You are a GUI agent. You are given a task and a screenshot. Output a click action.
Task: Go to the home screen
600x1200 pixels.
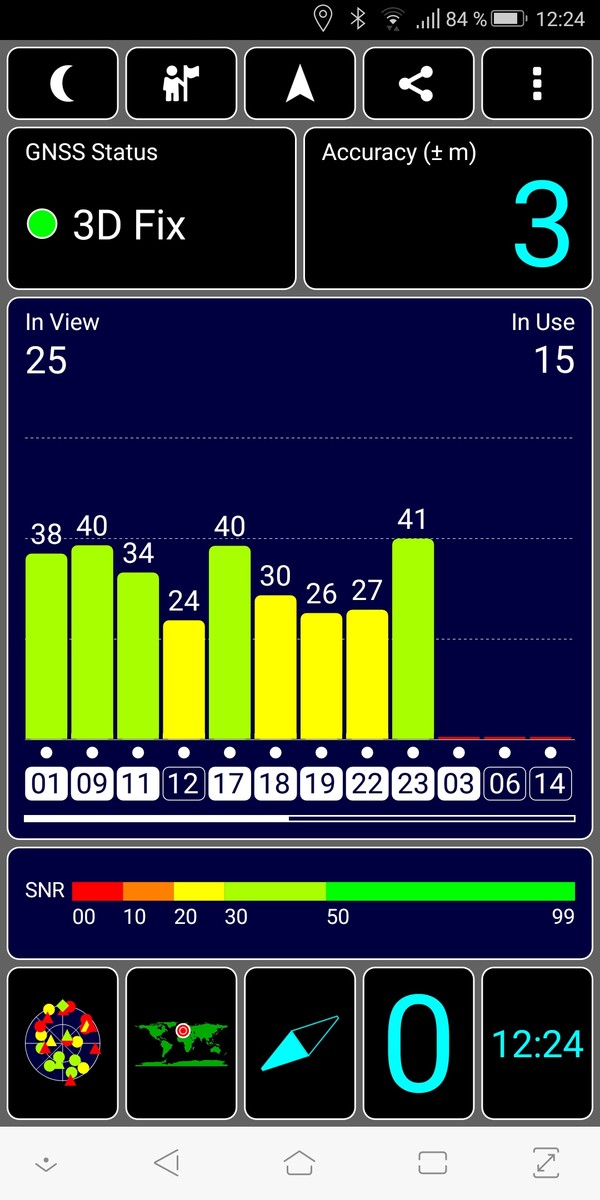(299, 1162)
